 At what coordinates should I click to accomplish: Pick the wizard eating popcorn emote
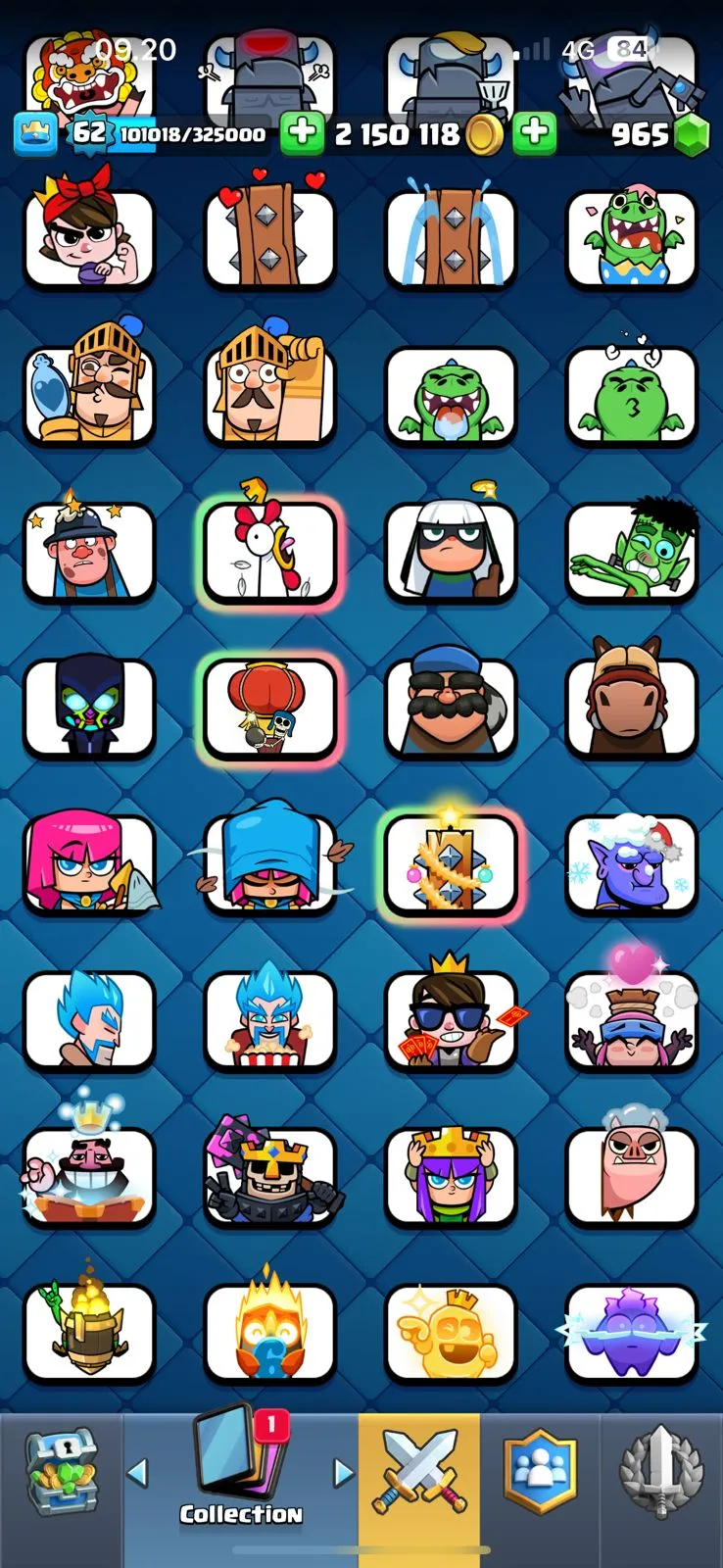pyautogui.click(x=269, y=1019)
